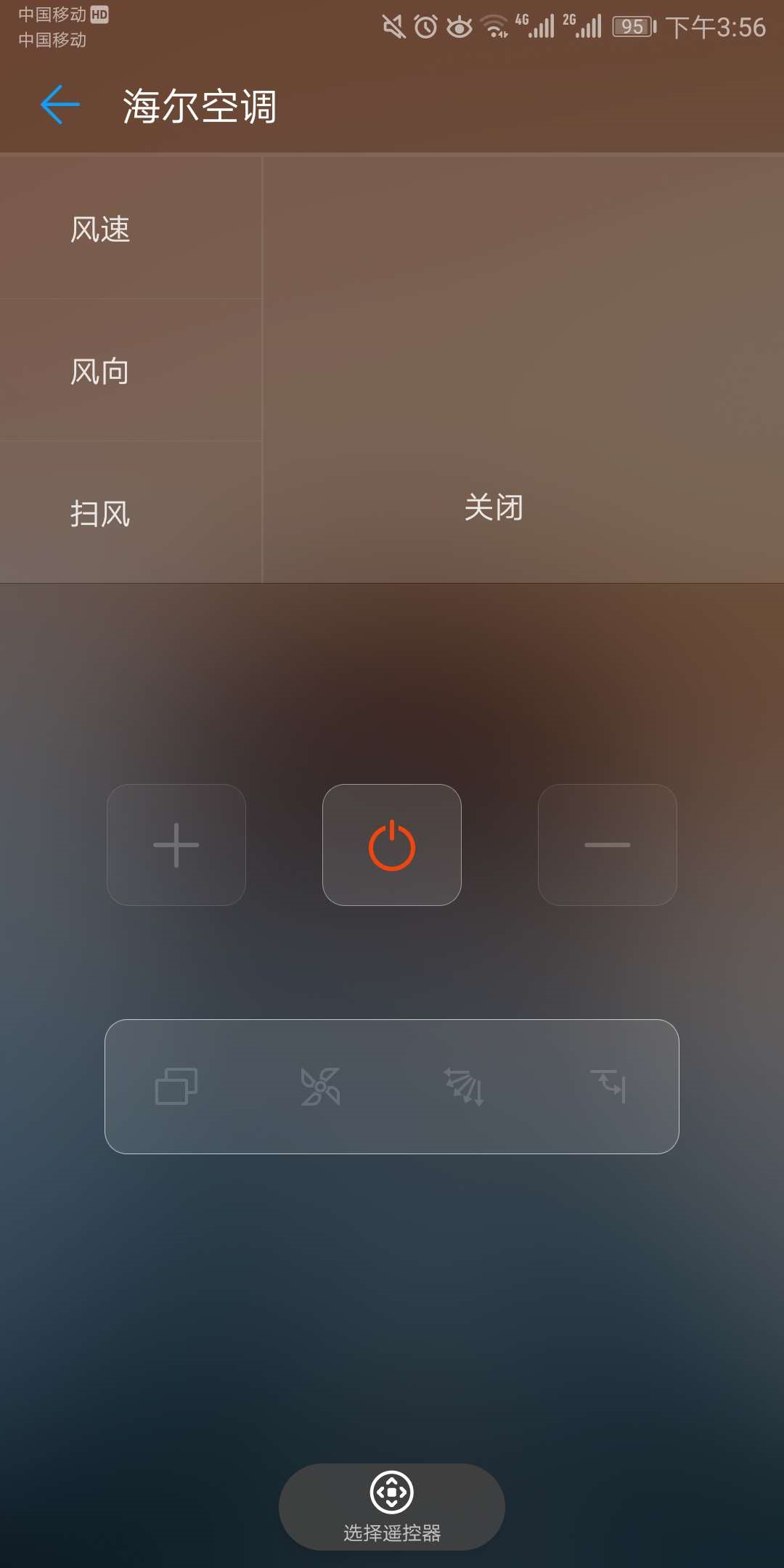The height and width of the screenshot is (1568, 784).
Task: Toggle the air conditioner power button
Action: 392,845
